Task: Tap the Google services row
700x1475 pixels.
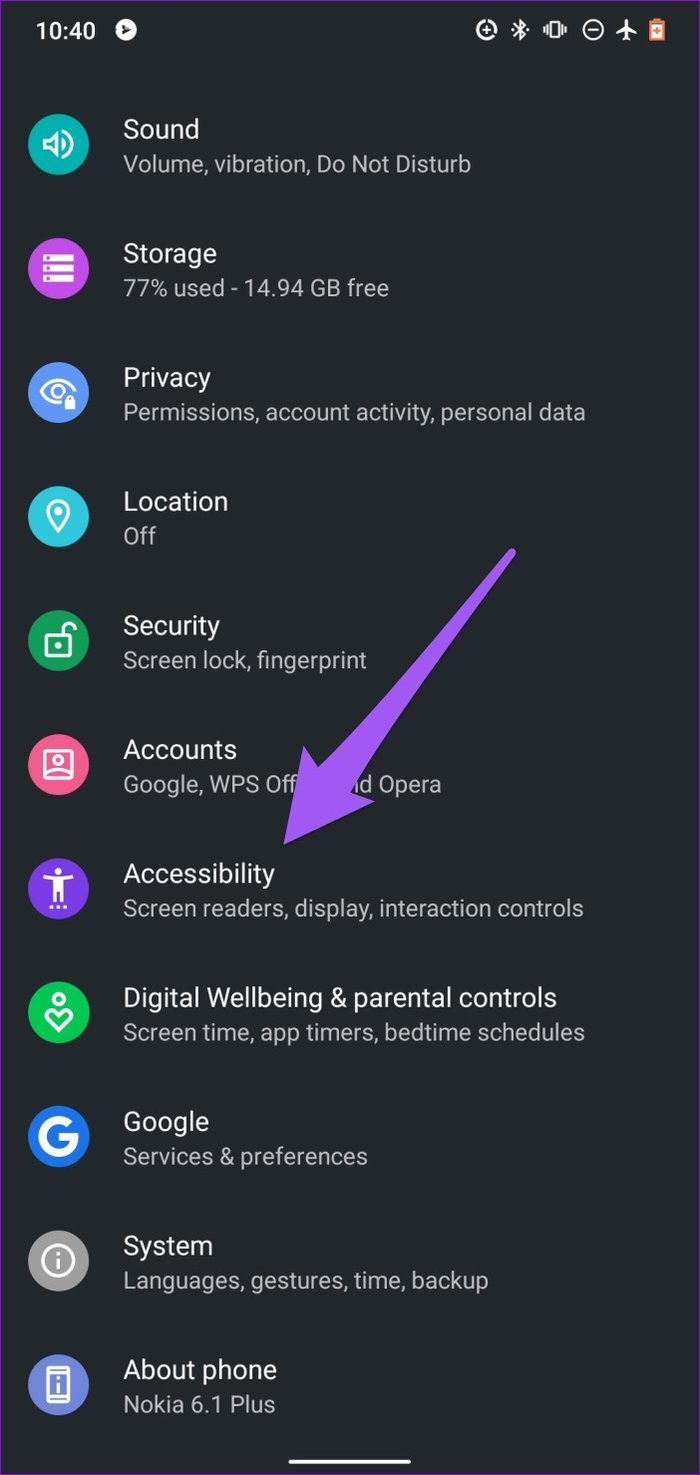Action: tap(350, 1137)
